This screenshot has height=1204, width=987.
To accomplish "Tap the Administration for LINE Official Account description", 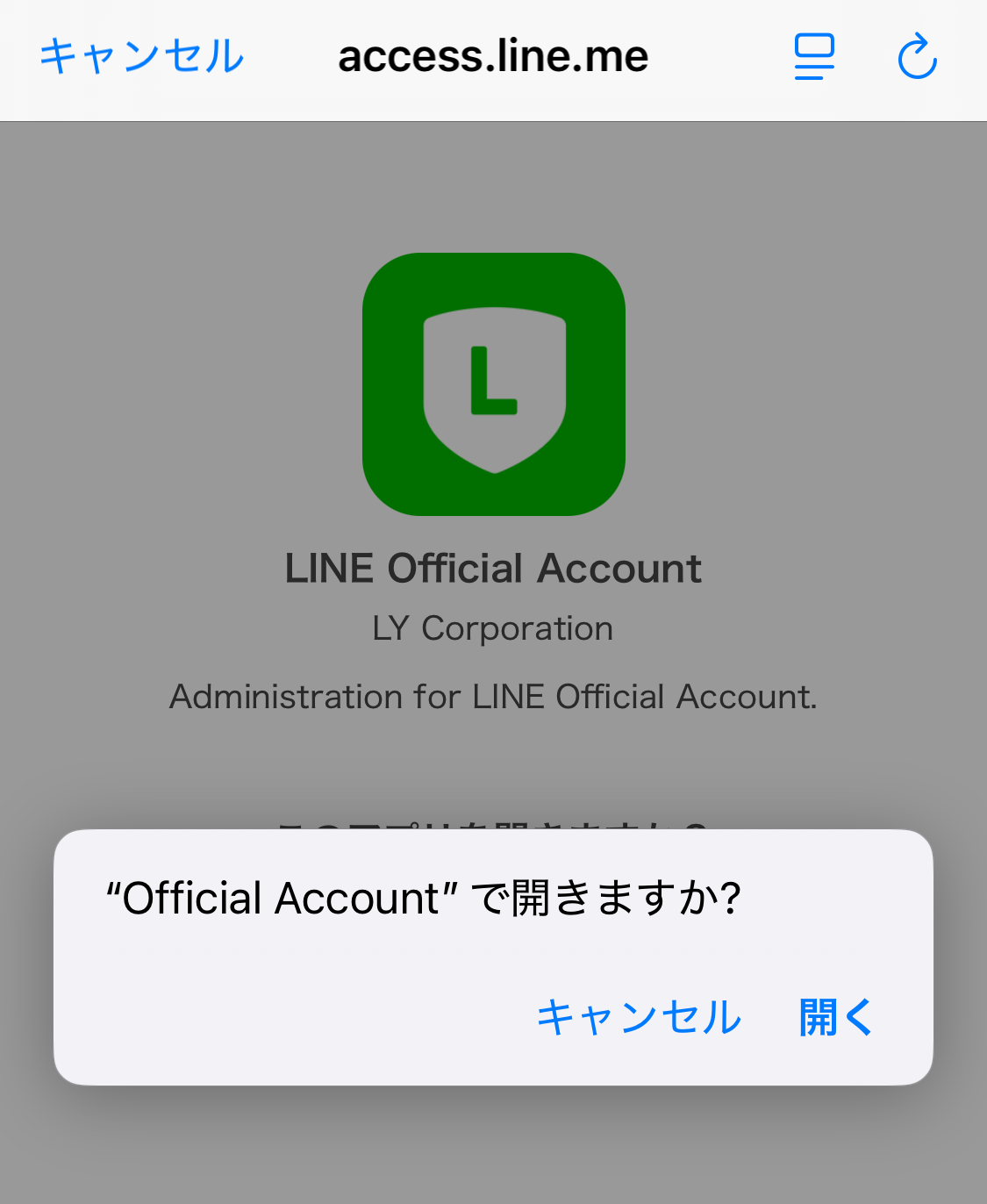I will pos(493,696).
